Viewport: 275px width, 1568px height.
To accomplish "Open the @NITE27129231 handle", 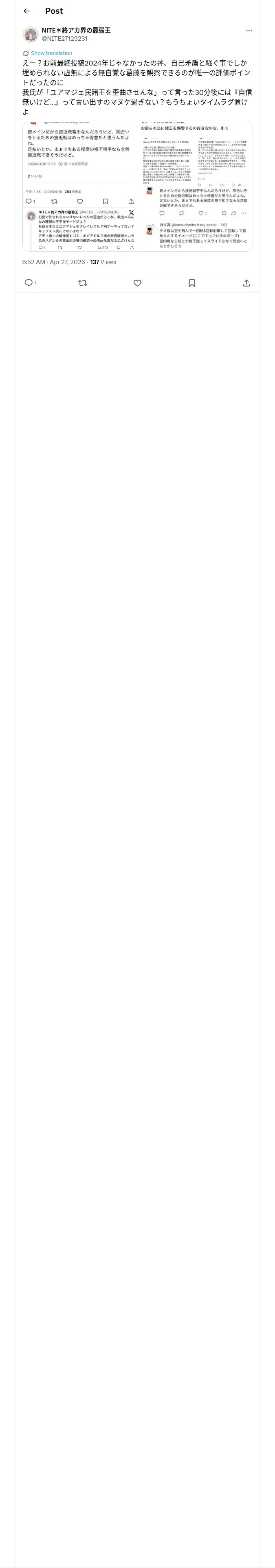I will tap(65, 39).
